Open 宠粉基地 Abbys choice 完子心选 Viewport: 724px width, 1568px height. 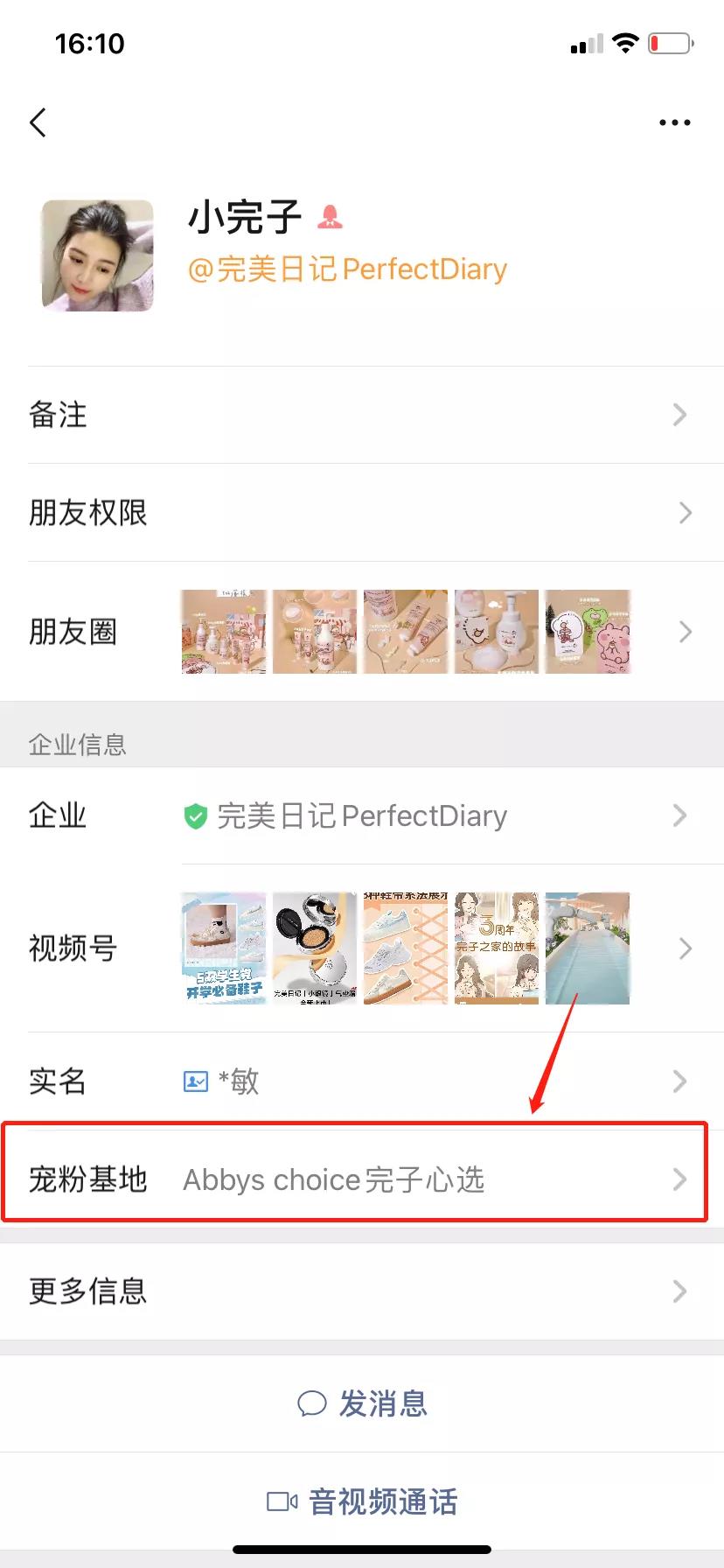[x=362, y=1179]
